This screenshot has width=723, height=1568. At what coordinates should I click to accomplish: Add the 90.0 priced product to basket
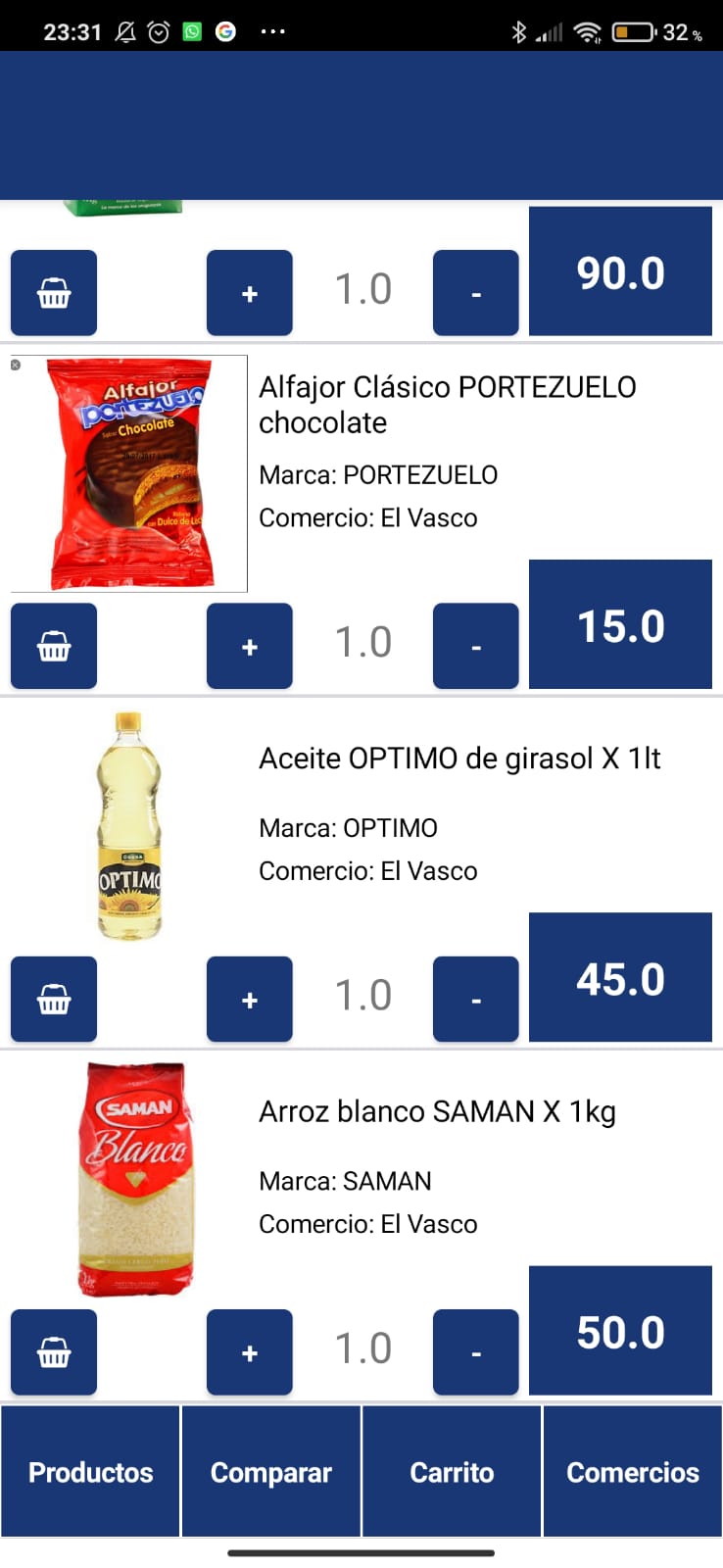click(54, 292)
